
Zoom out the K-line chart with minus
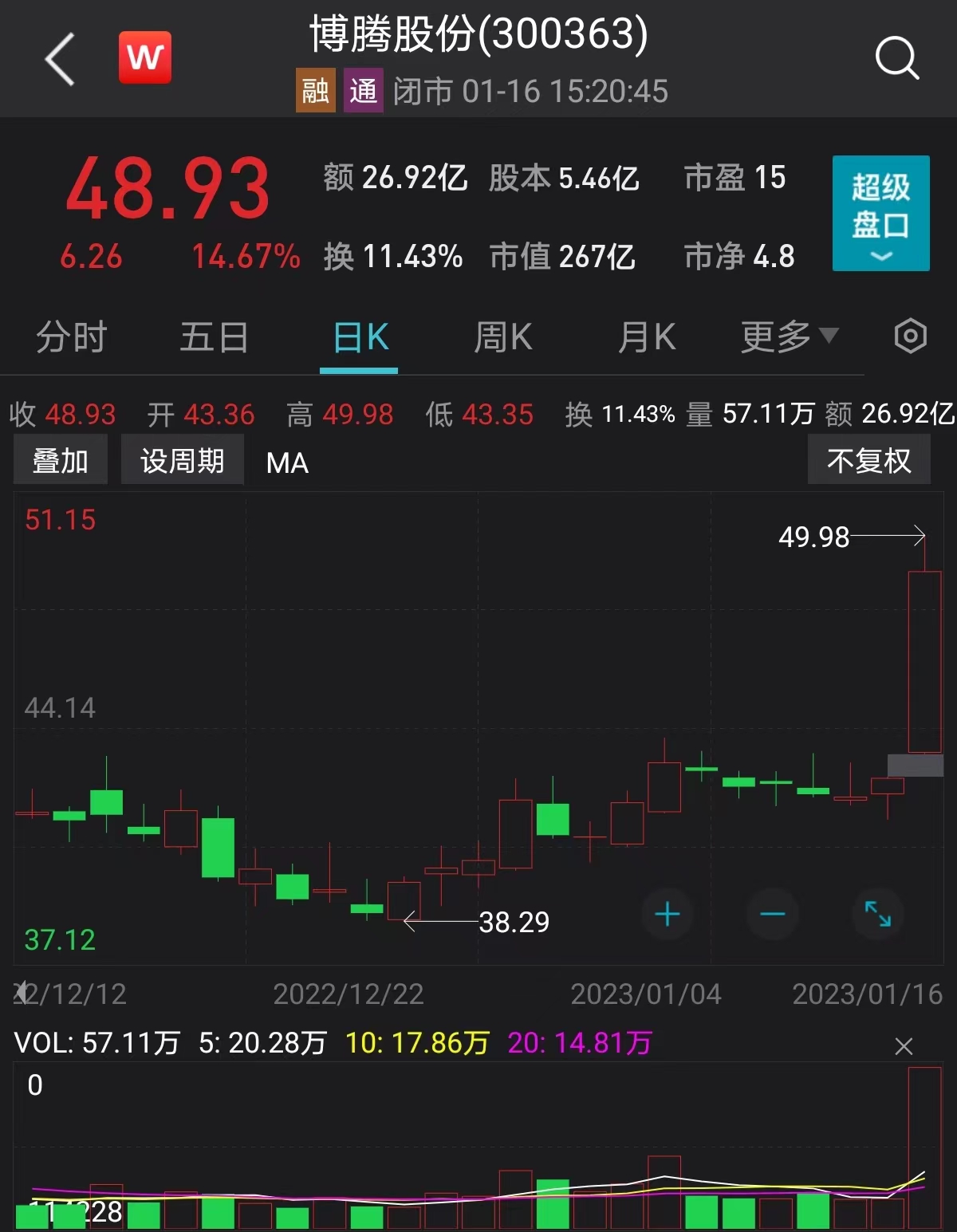[772, 914]
